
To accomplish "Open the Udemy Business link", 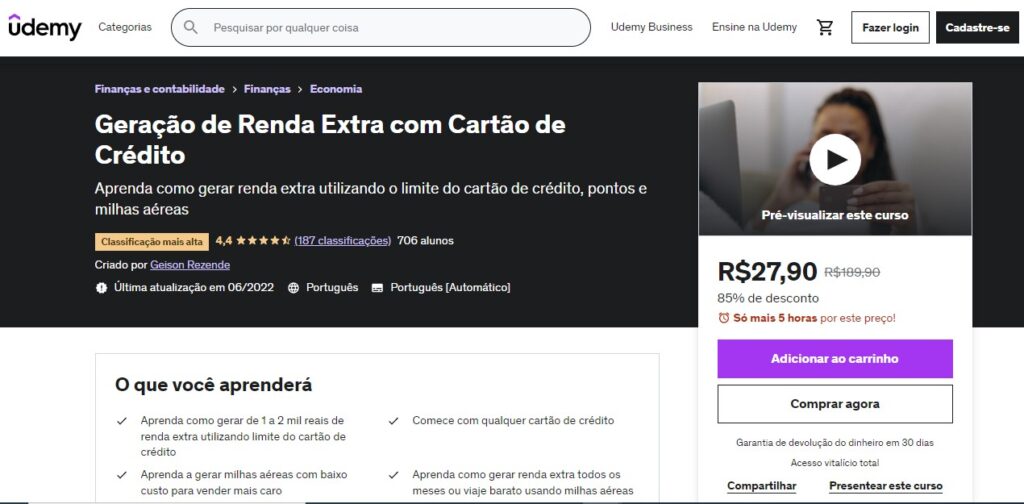I will [x=651, y=27].
